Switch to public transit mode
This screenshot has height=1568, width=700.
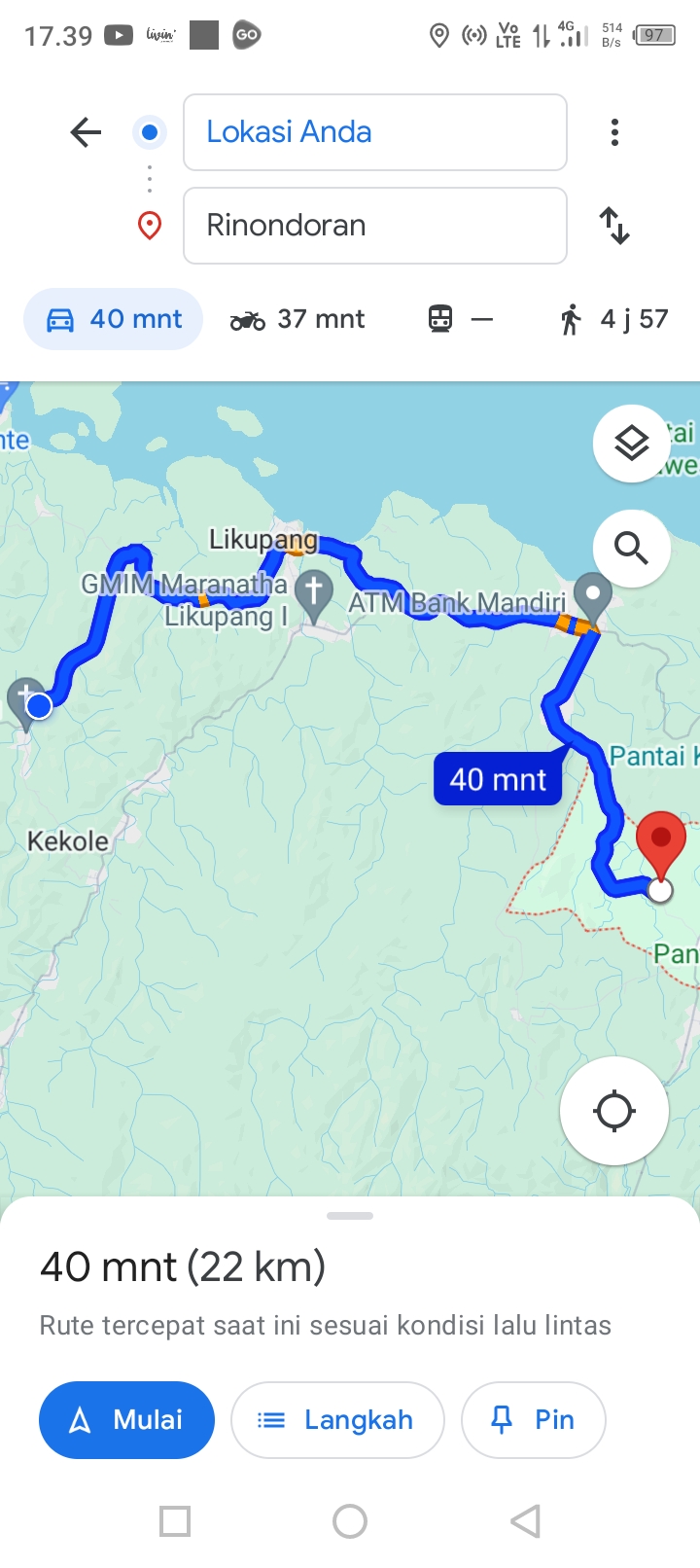pyautogui.click(x=461, y=319)
